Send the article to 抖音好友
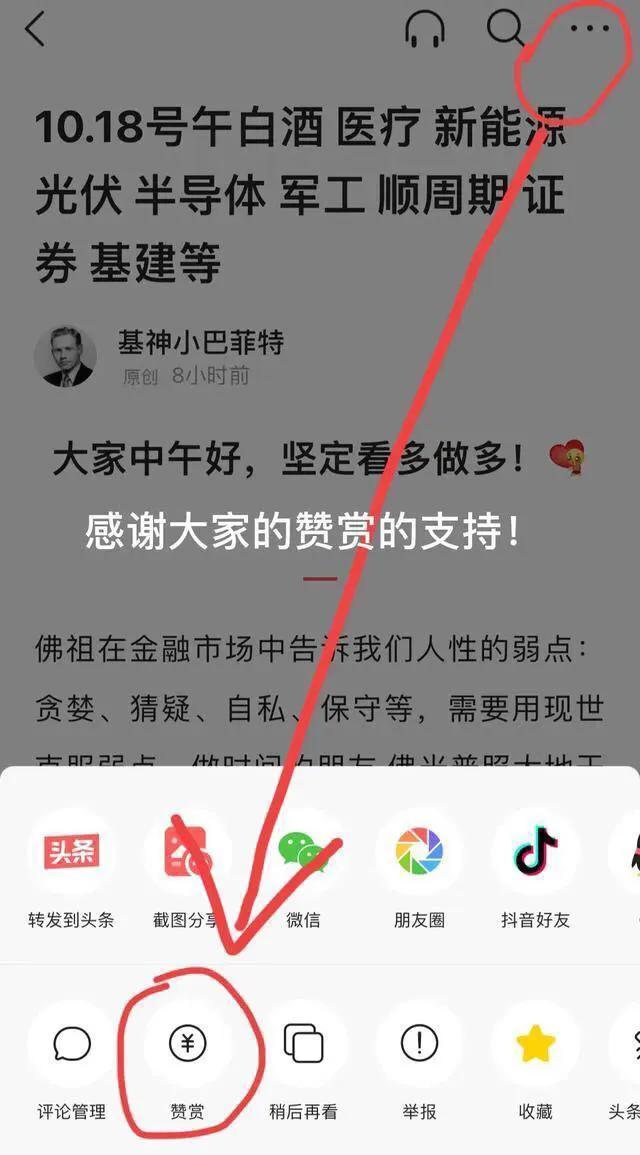The height and width of the screenshot is (1155, 640). tap(535, 853)
